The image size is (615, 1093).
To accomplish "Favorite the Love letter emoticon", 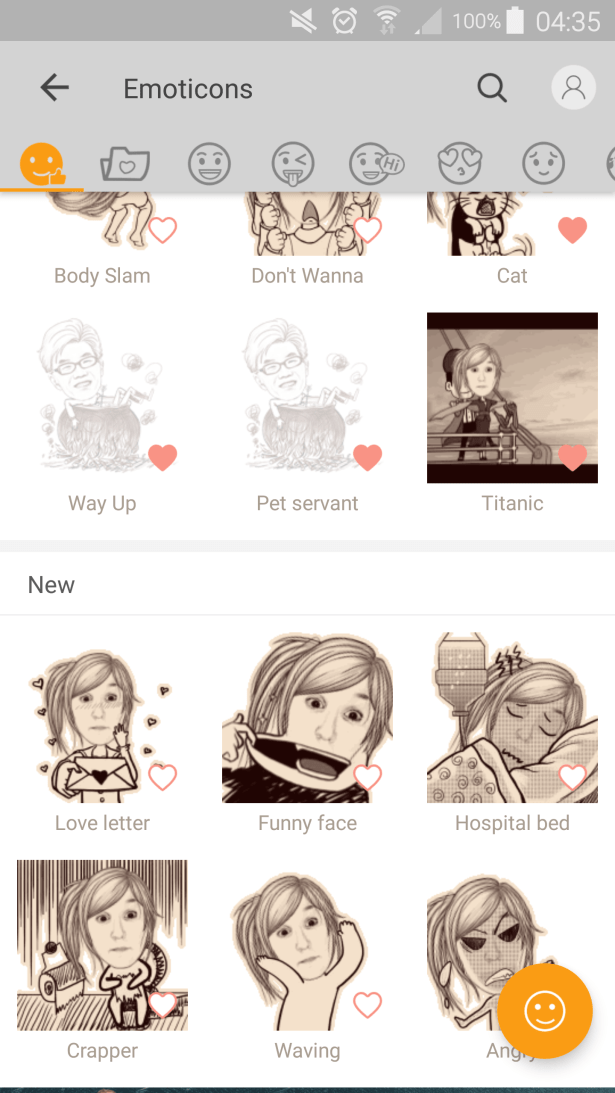I will pos(162,777).
